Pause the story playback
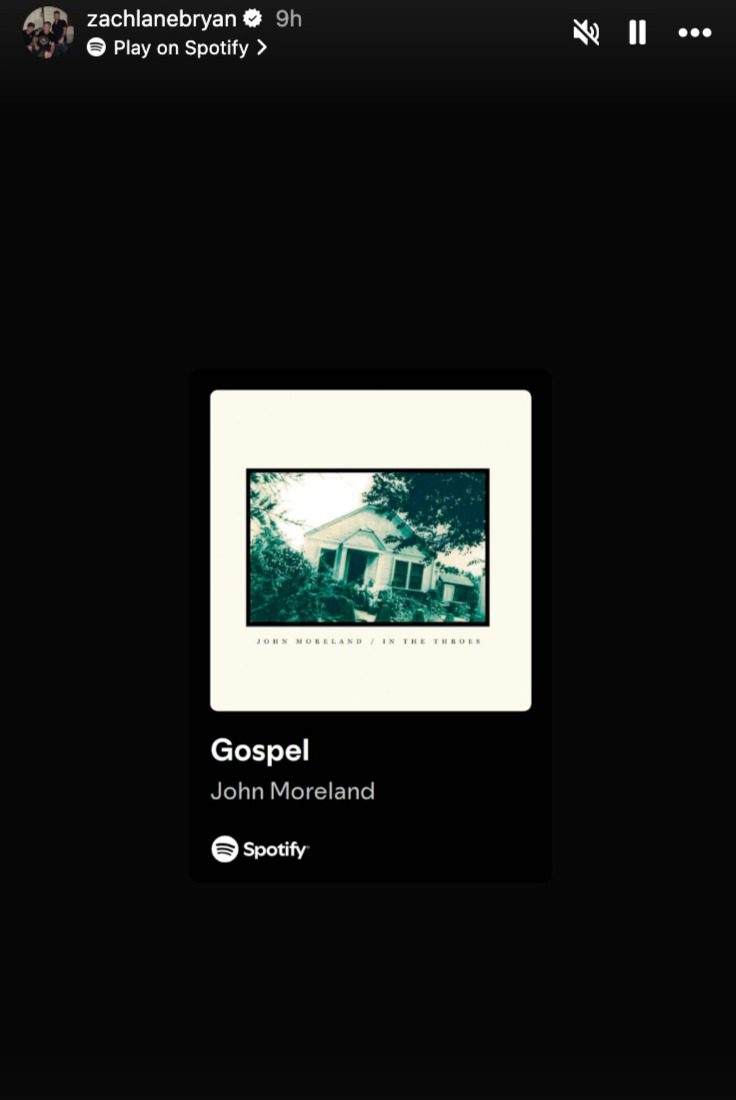This screenshot has width=736, height=1100. click(x=637, y=33)
